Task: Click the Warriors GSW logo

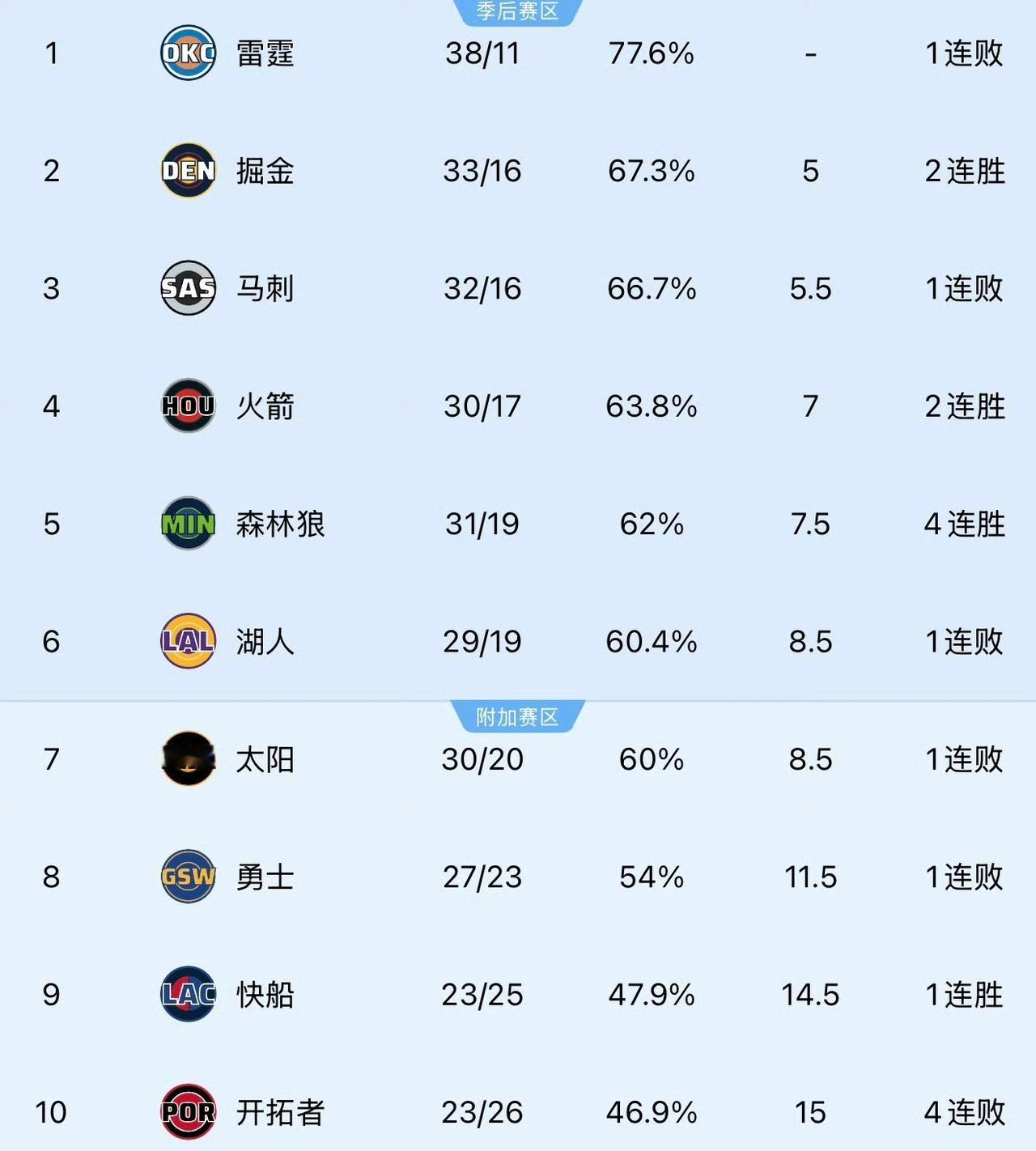Action: coord(188,877)
